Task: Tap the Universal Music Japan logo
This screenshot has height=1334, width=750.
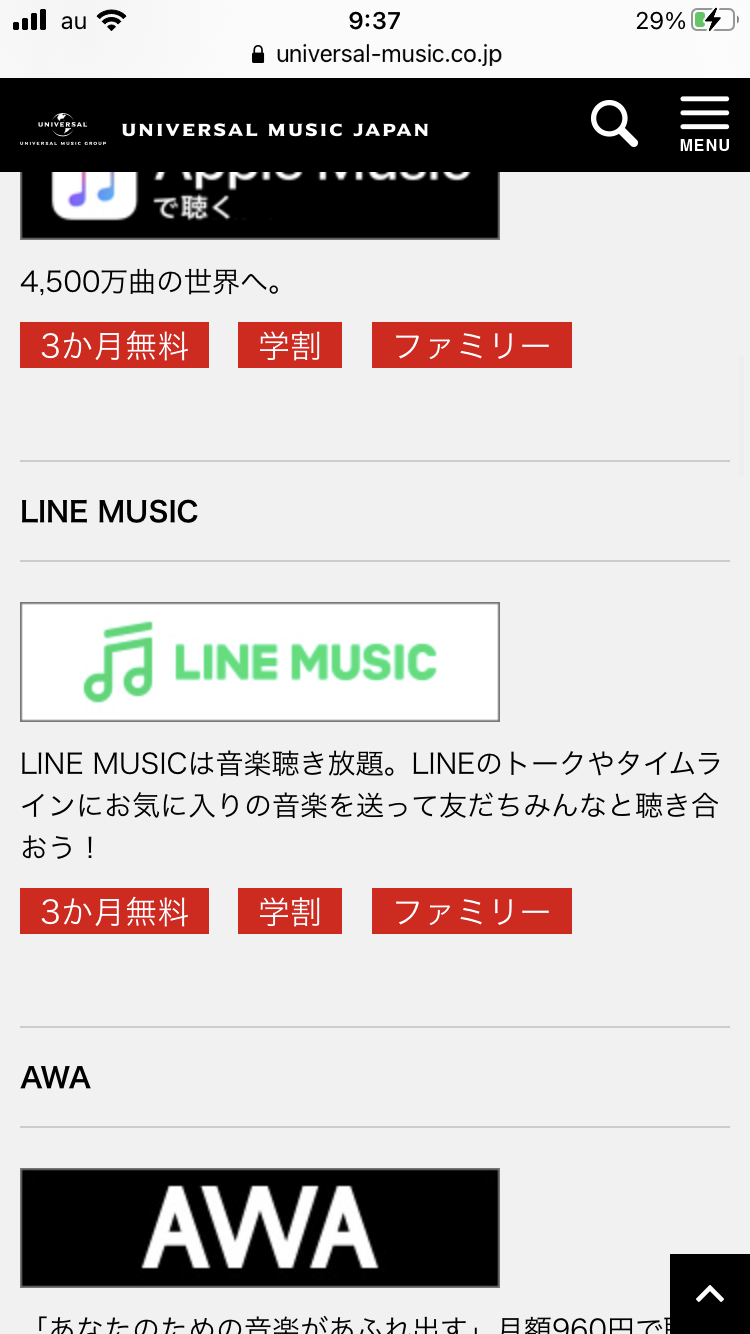Action: tap(224, 129)
